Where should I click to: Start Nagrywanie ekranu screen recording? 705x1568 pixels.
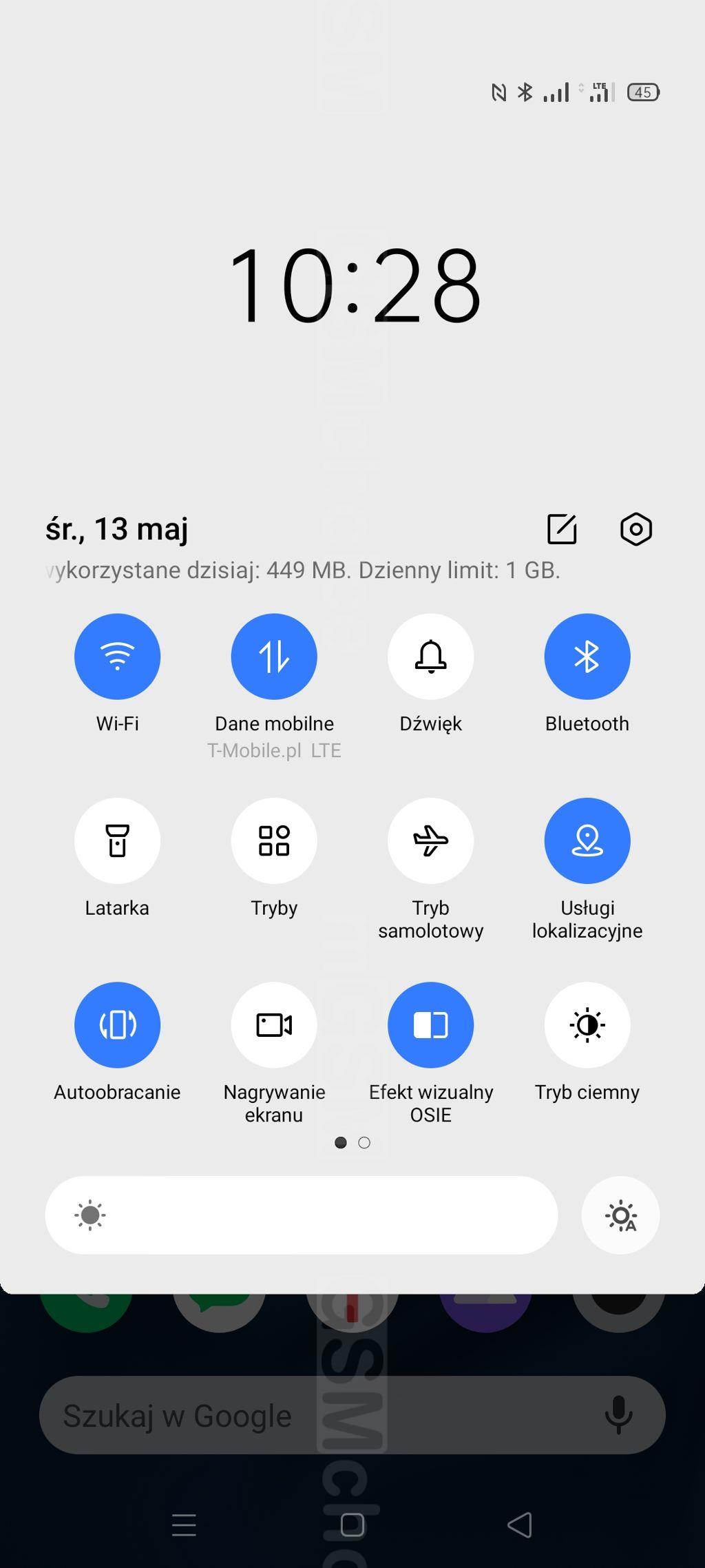274,1024
